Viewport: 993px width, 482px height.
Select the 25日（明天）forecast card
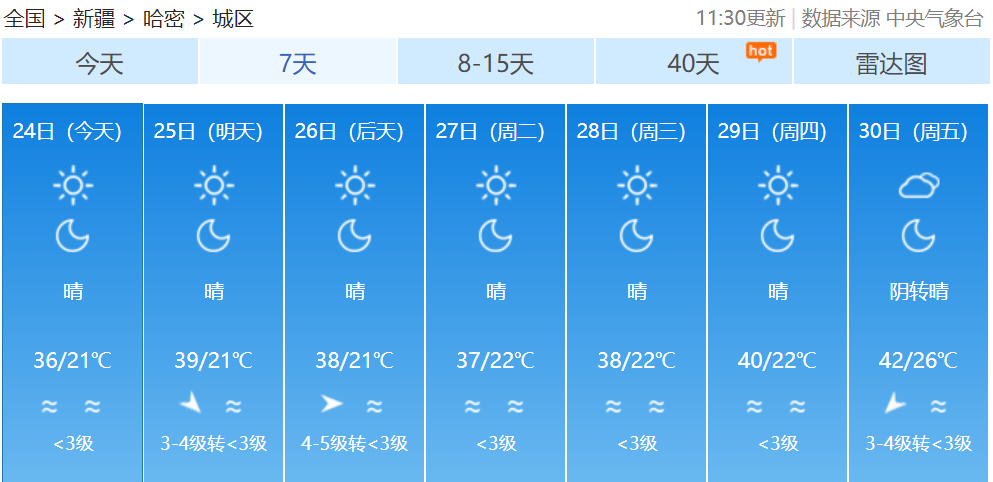[x=213, y=290]
